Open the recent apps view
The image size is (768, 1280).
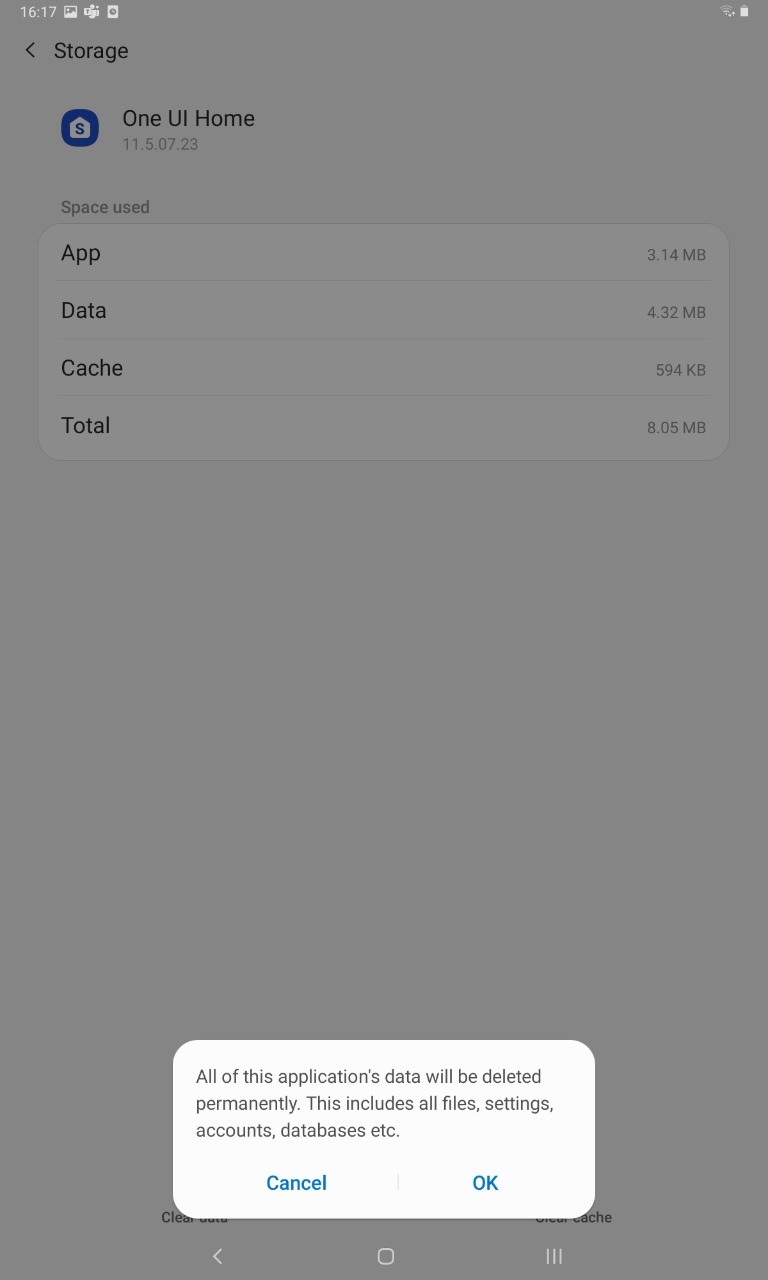click(554, 1256)
